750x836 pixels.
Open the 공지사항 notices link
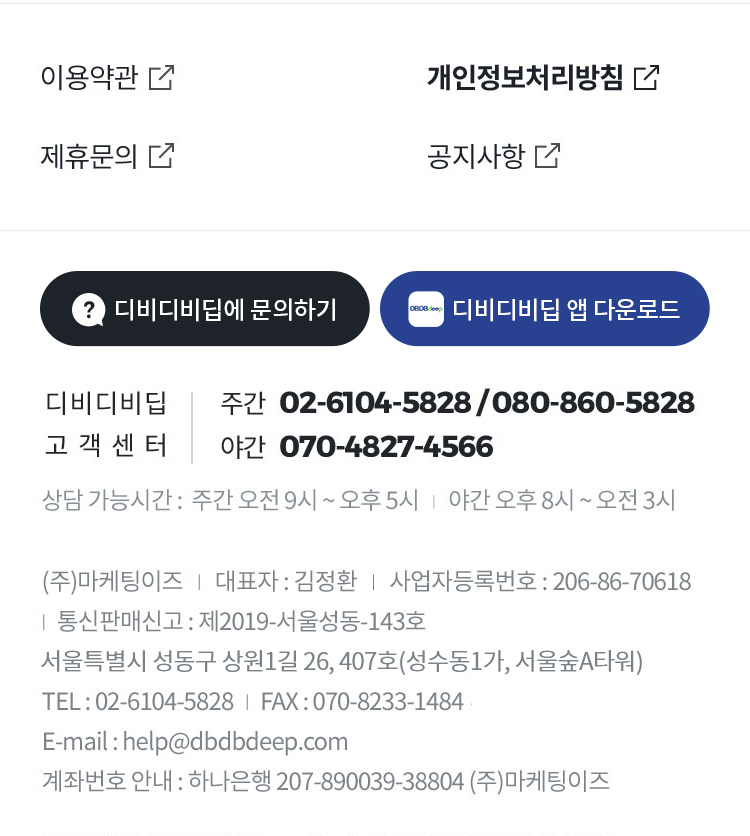coord(493,156)
